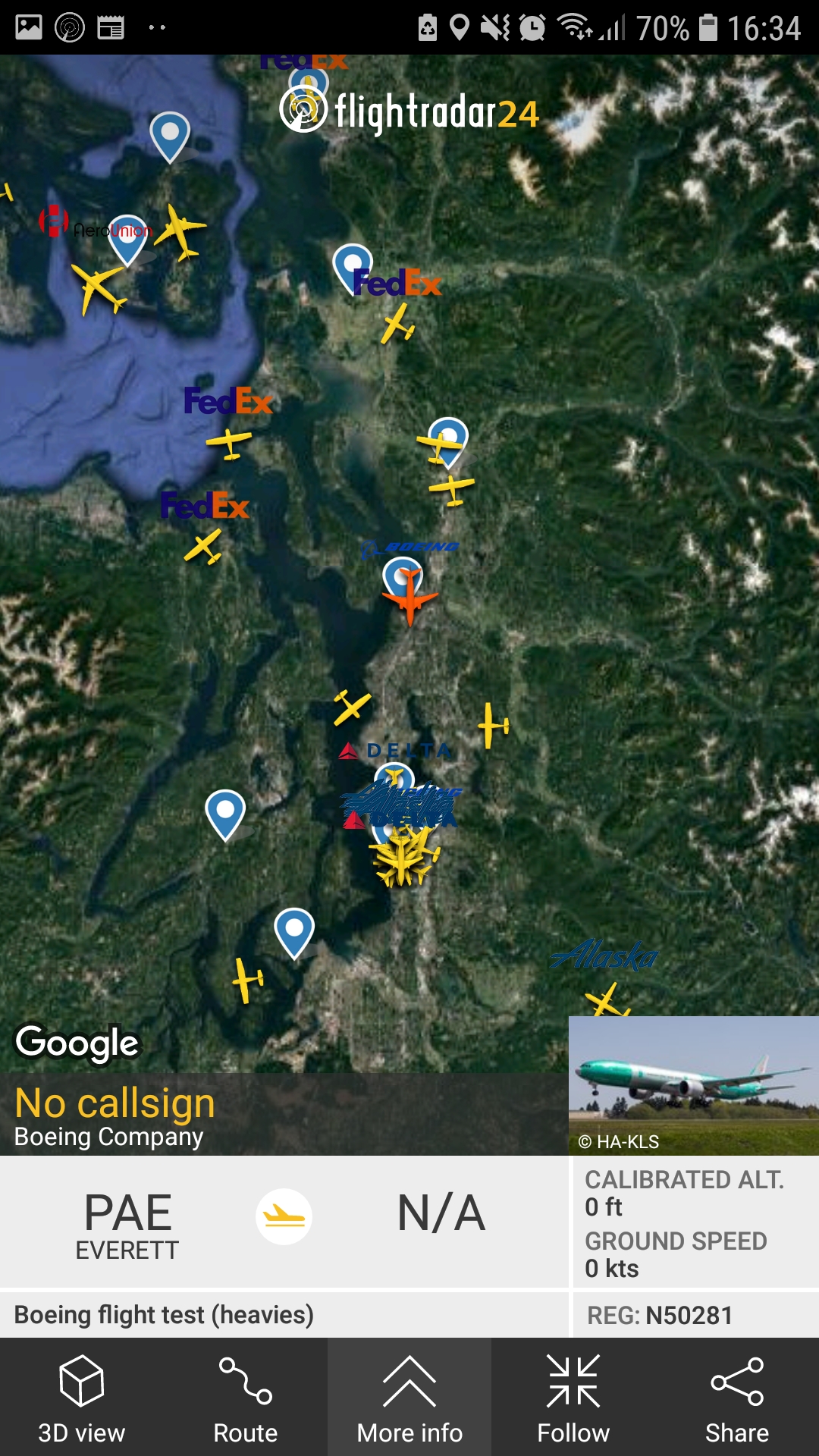Viewport: 819px width, 1456px height.
Task: Show the flight route
Action: 245,1398
